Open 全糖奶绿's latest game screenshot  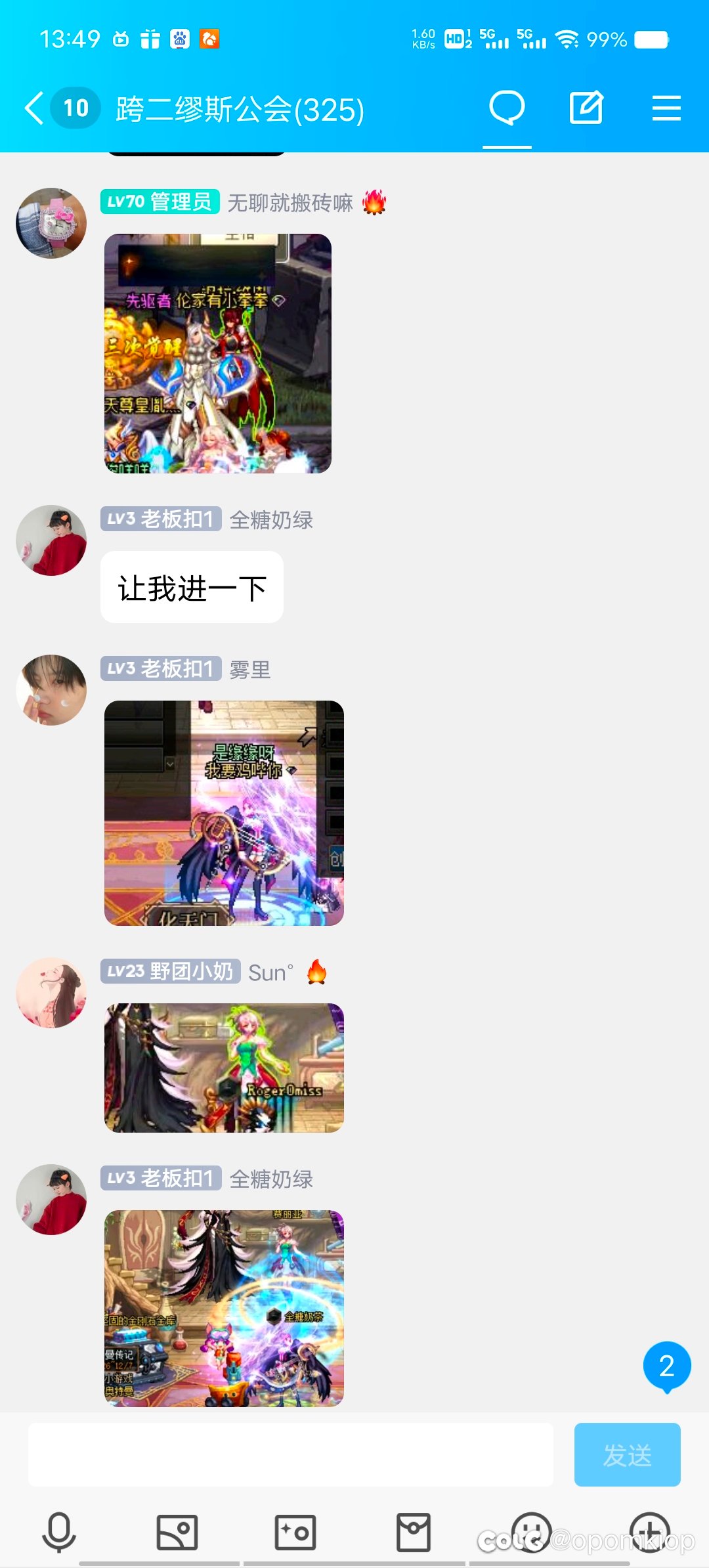coord(224,1308)
